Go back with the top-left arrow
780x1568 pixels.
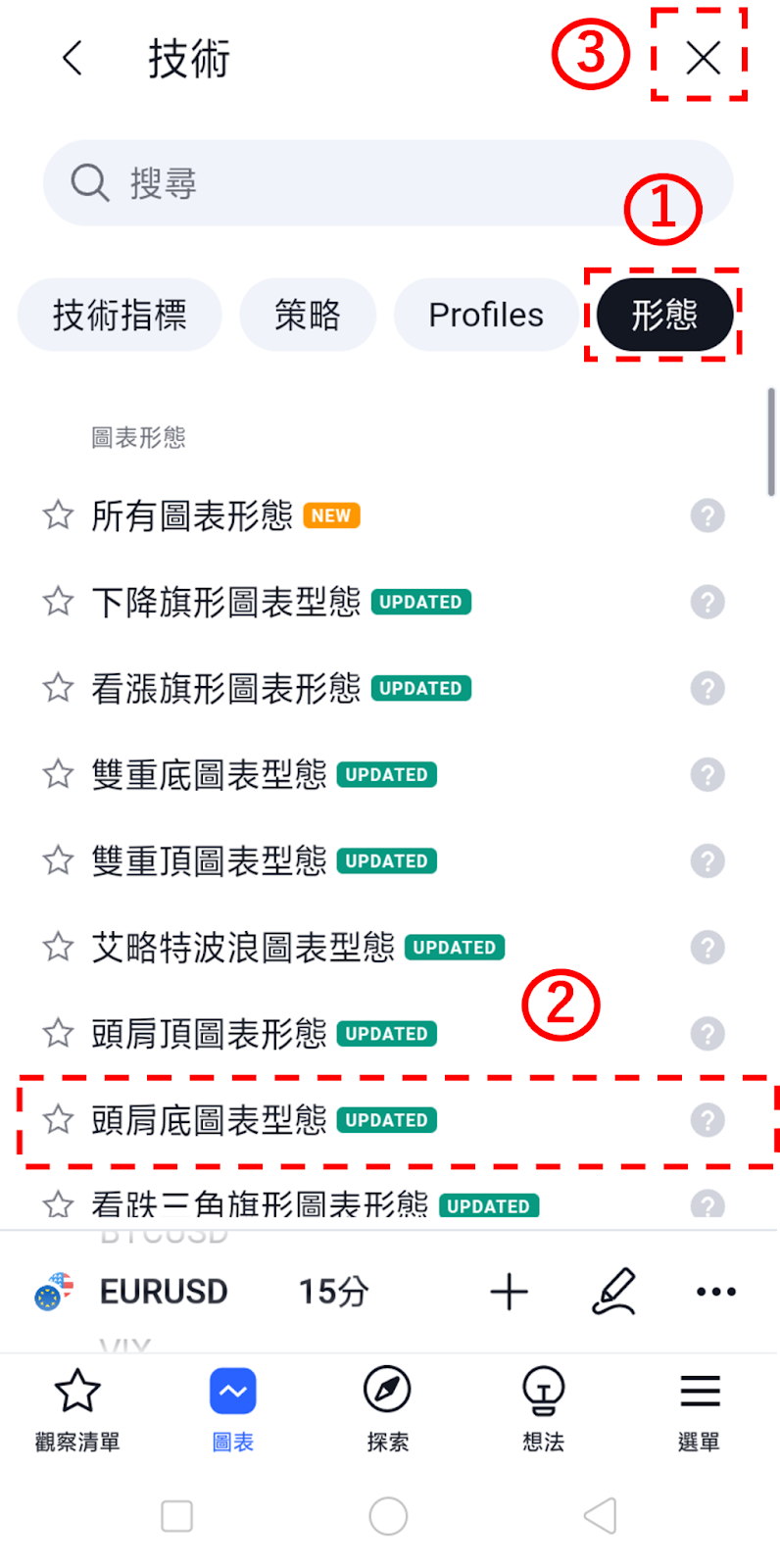click(x=73, y=59)
